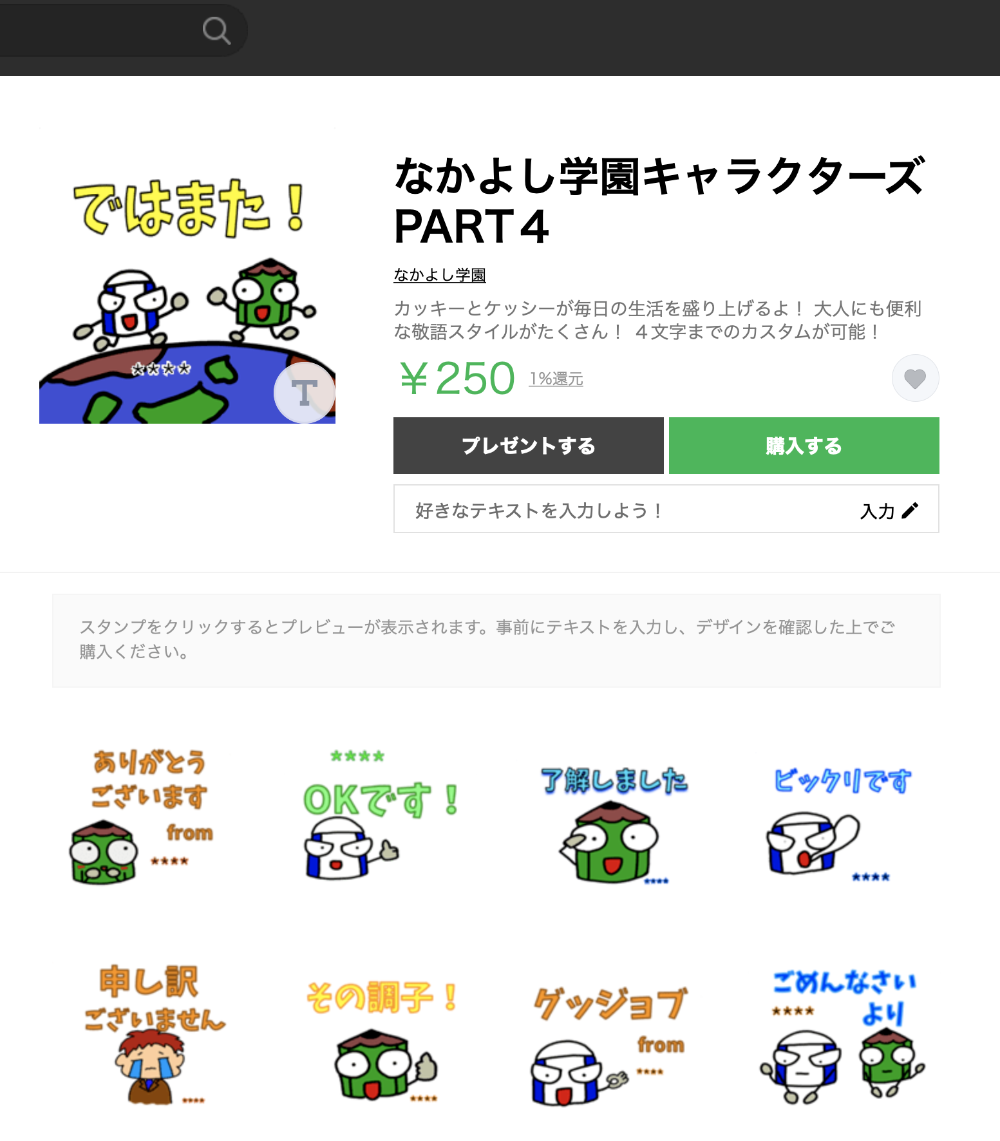Add this sticker set to wishlist
This screenshot has width=1000, height=1141.
914,379
